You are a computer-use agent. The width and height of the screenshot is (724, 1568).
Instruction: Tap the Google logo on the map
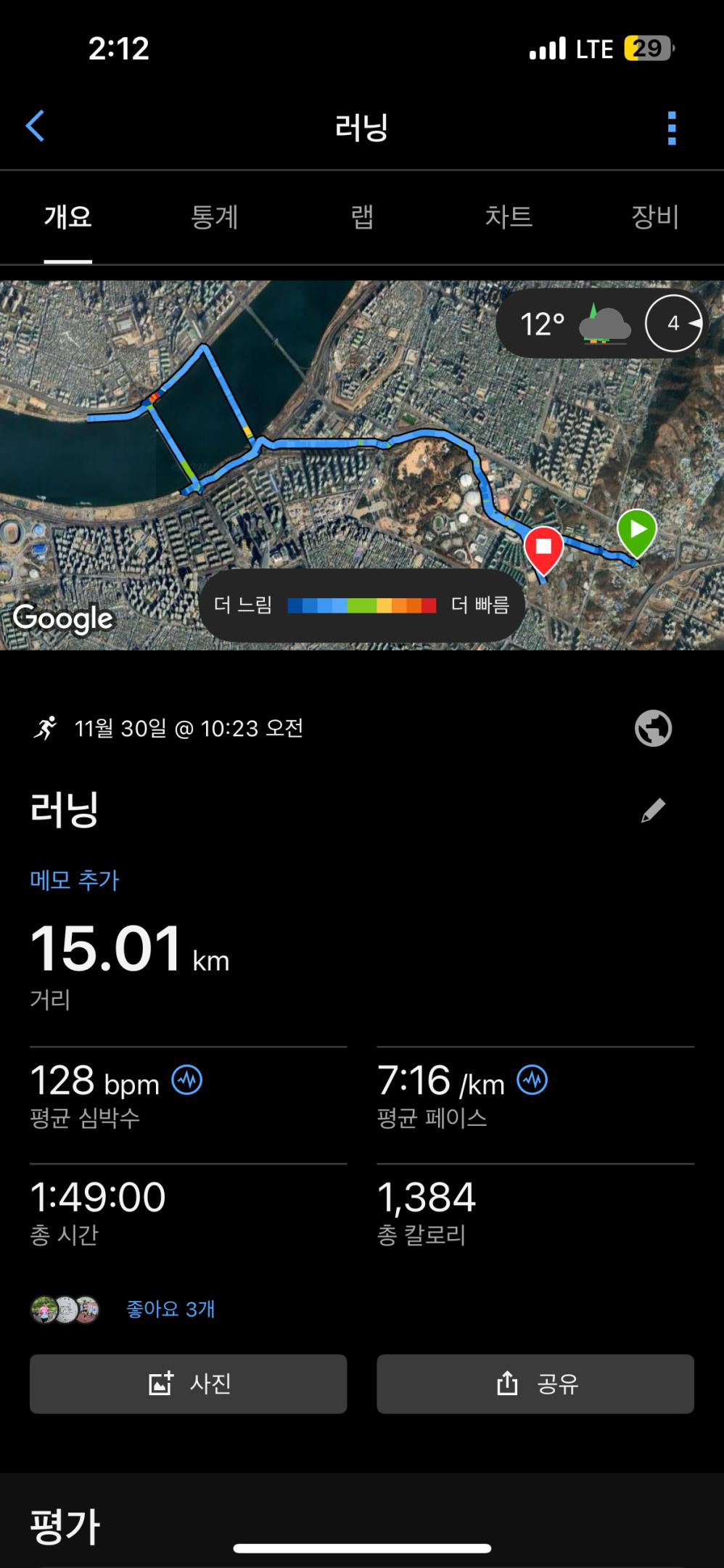coord(64,619)
